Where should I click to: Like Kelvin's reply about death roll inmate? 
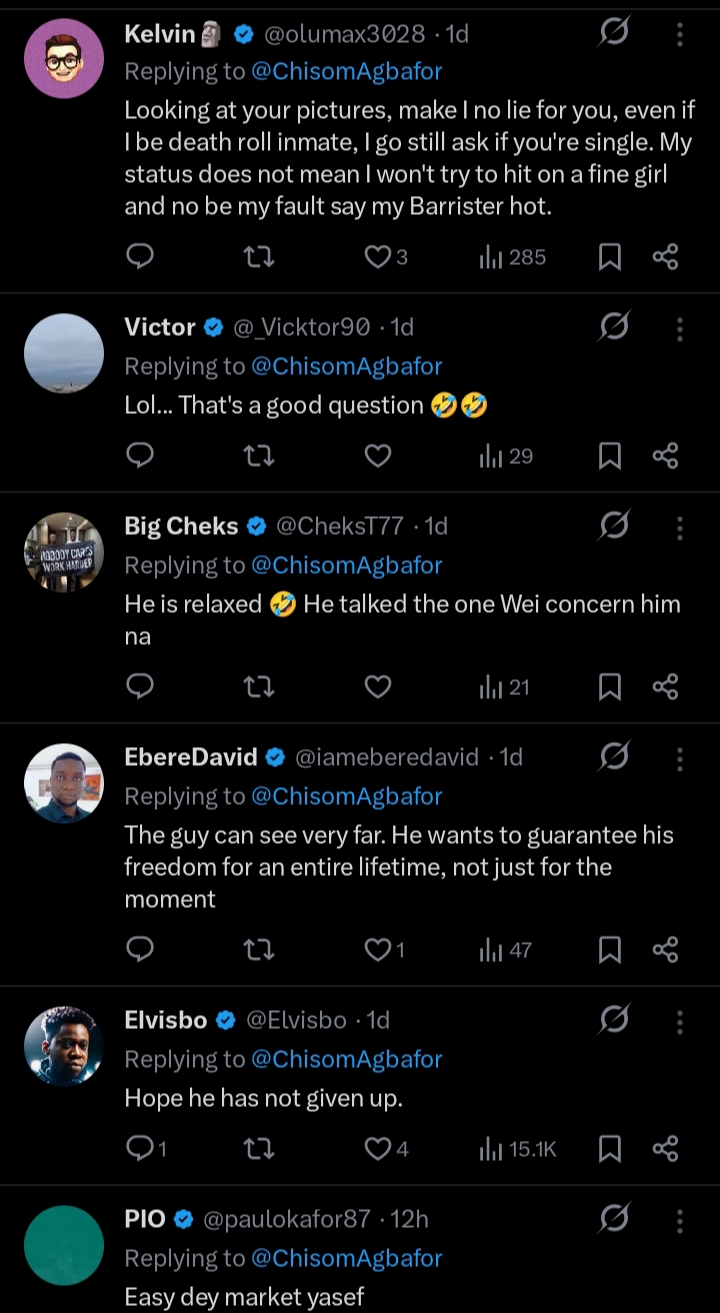point(377,258)
